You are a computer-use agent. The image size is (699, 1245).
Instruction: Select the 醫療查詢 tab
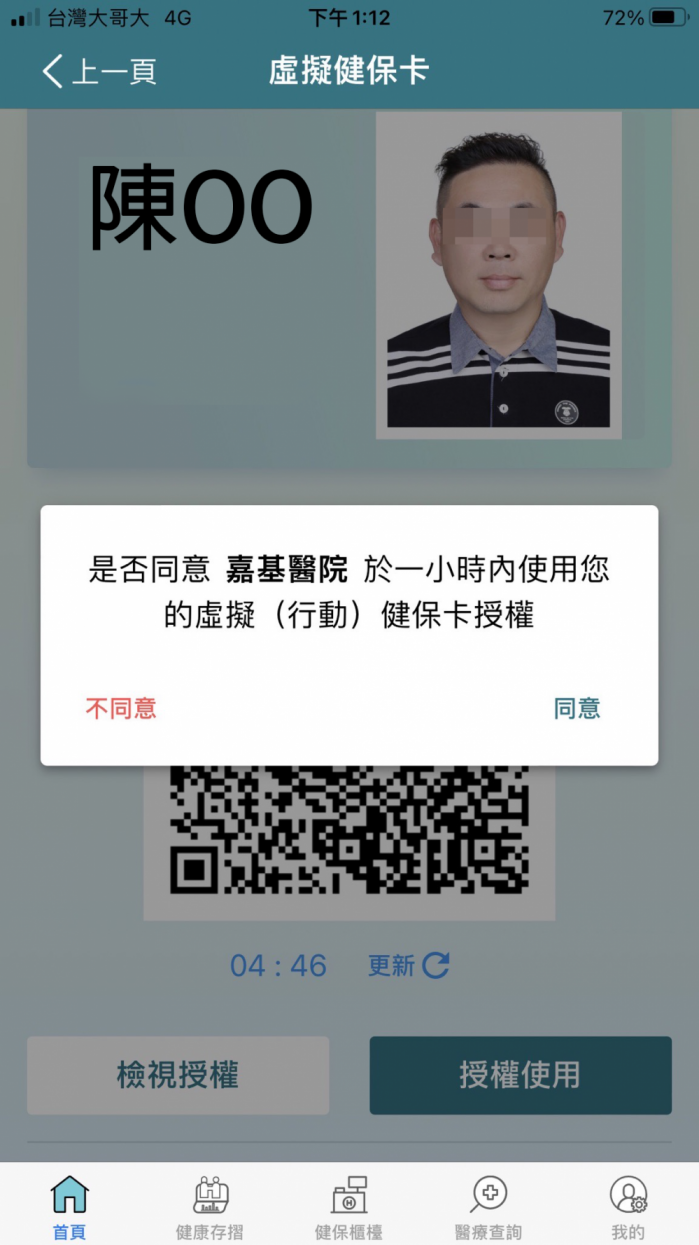(488, 1205)
